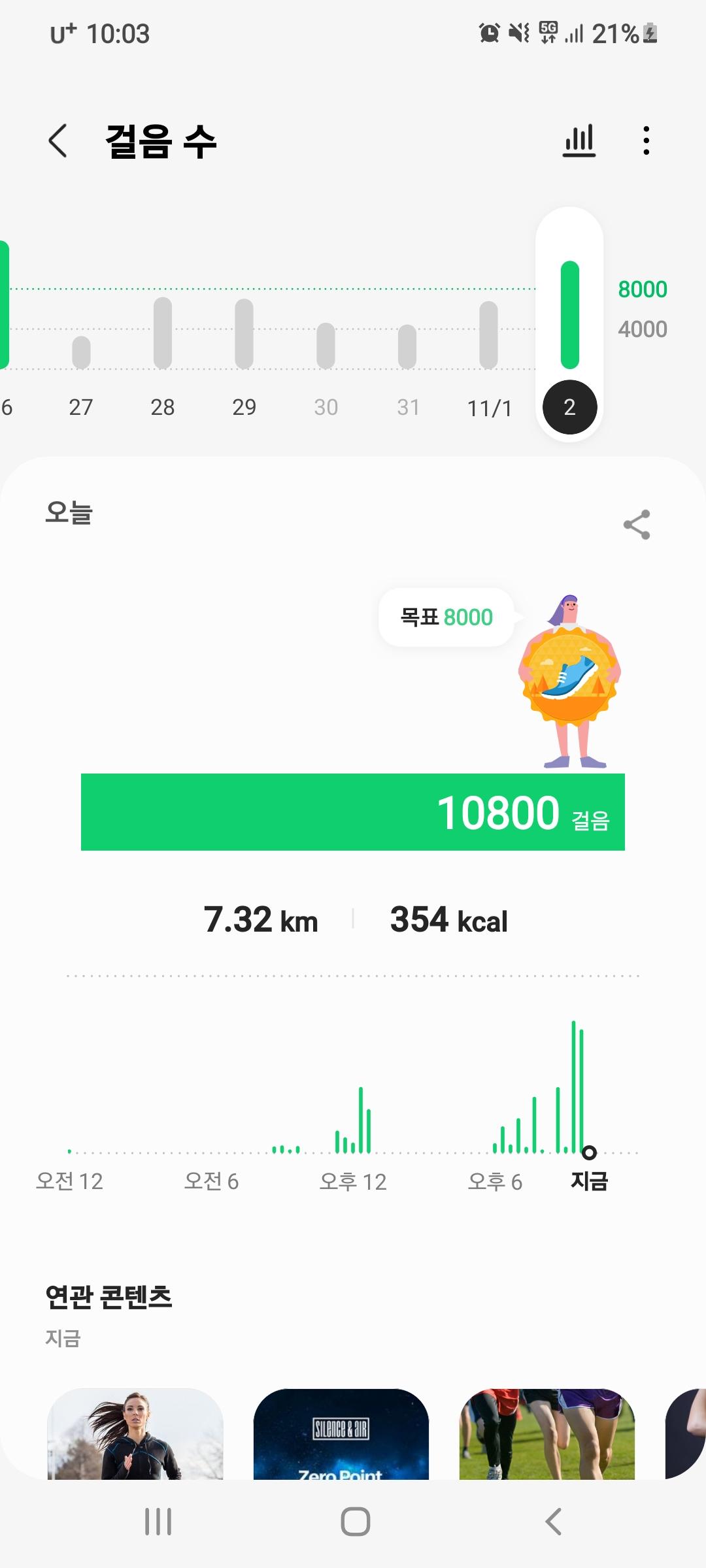Go back from the 걸음 수 screen

coord(58,140)
